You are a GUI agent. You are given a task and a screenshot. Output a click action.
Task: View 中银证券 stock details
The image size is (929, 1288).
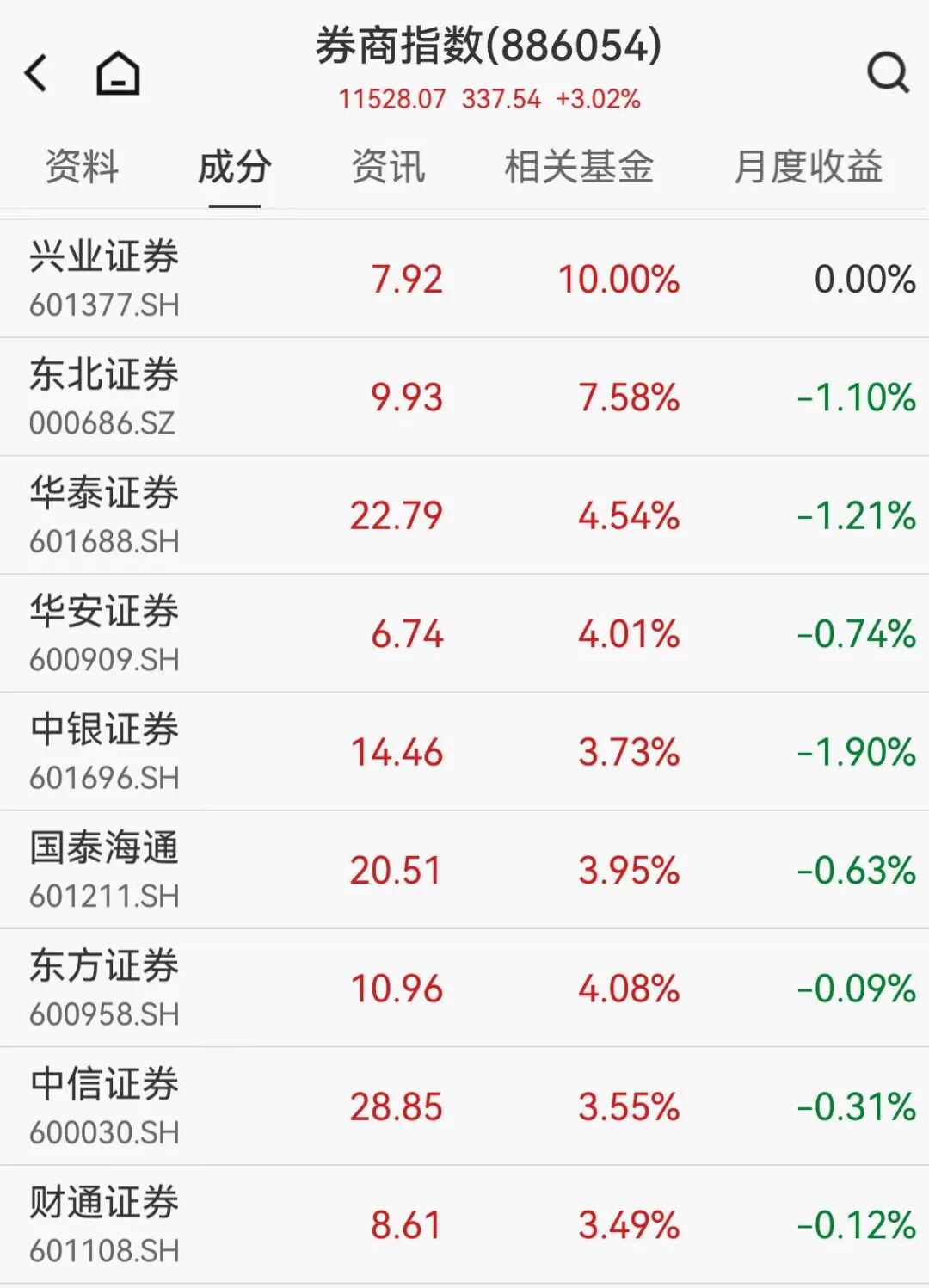pyautogui.click(x=105, y=751)
